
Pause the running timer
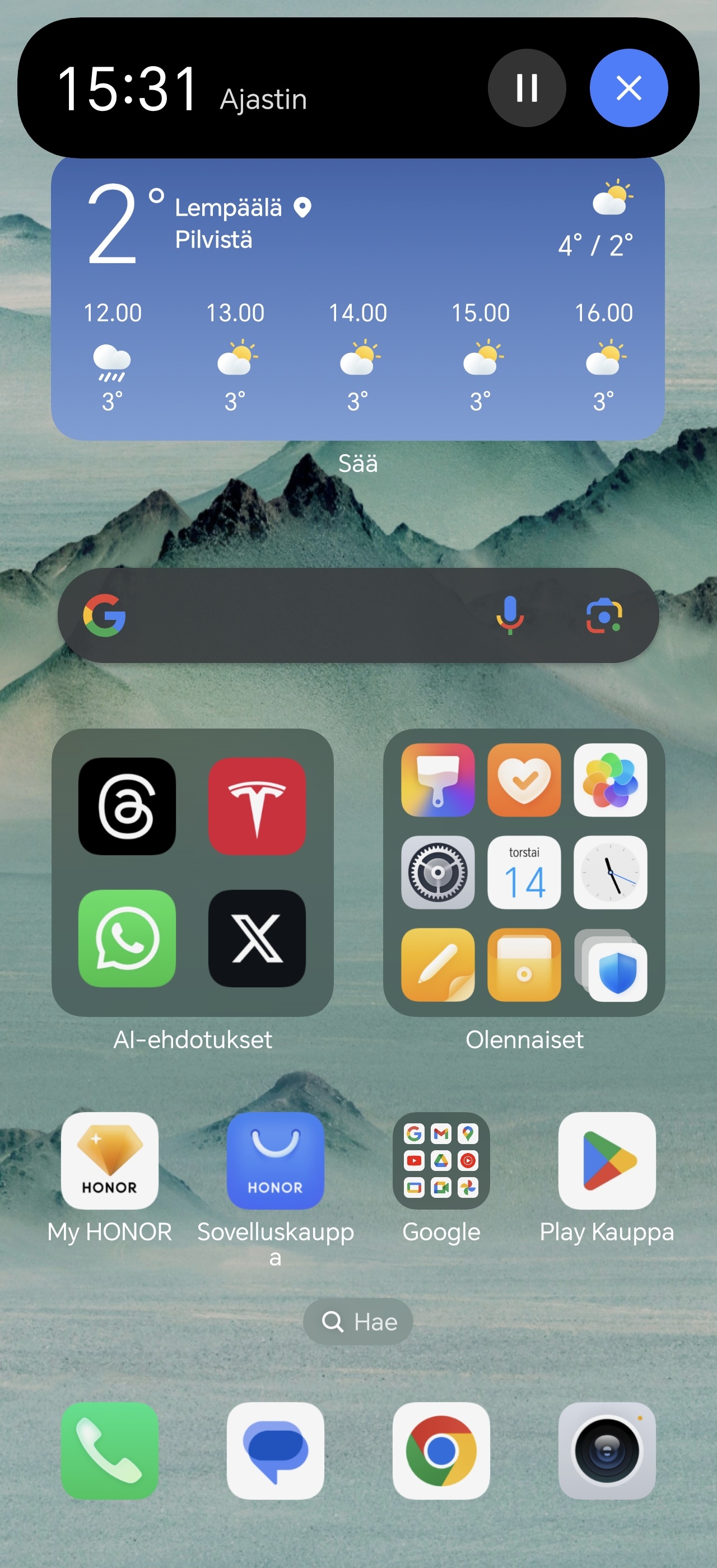coord(527,88)
